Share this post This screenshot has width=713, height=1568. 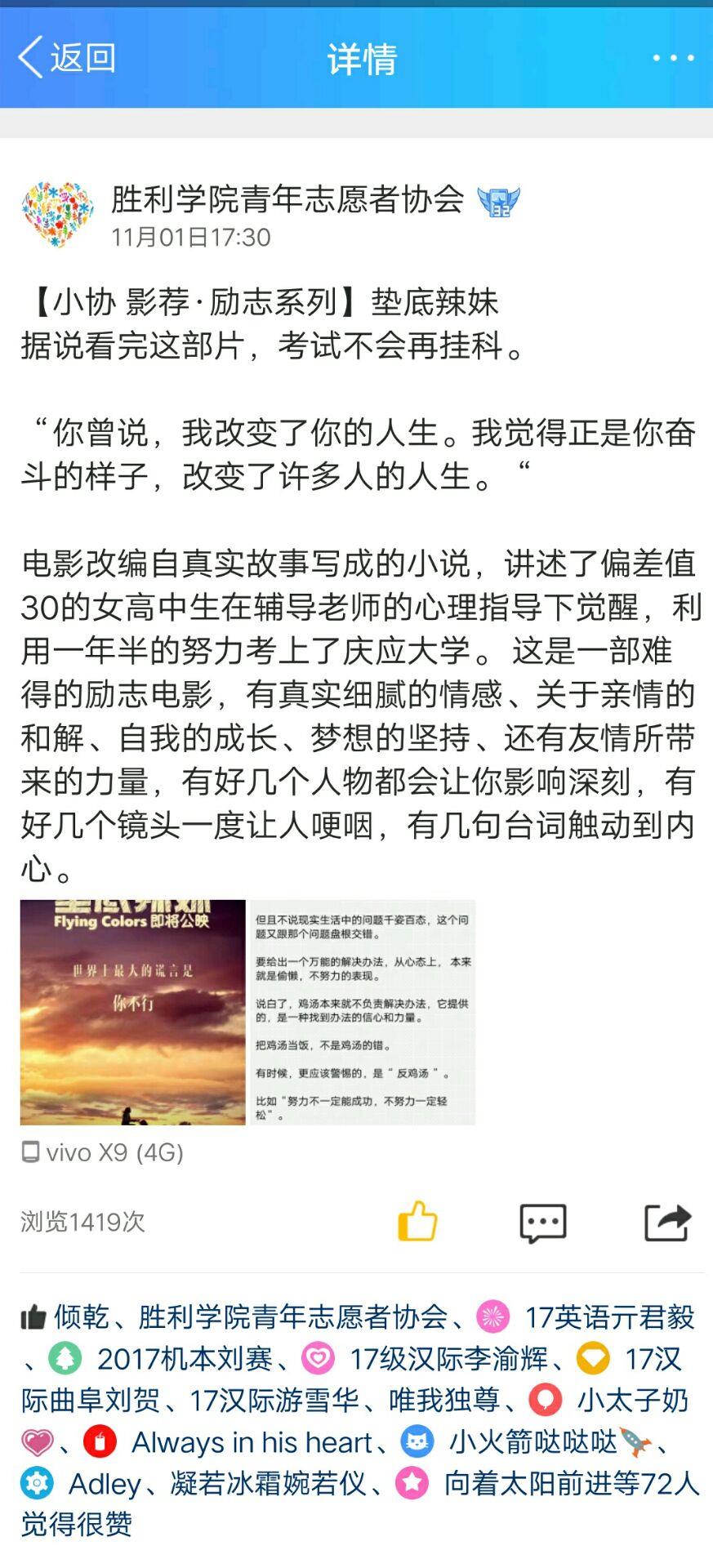(x=668, y=1223)
